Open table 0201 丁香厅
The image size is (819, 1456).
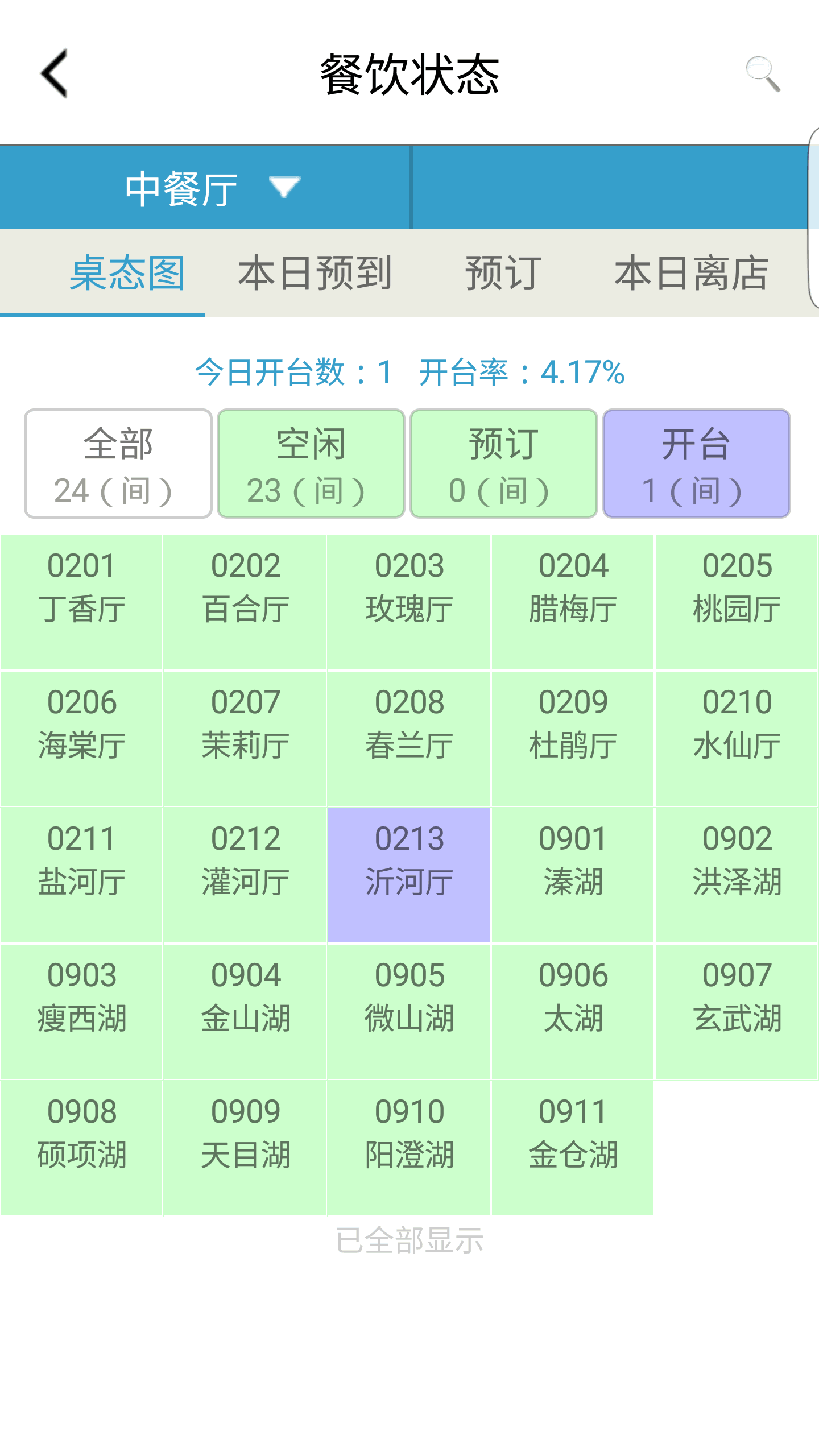pyautogui.click(x=81, y=602)
